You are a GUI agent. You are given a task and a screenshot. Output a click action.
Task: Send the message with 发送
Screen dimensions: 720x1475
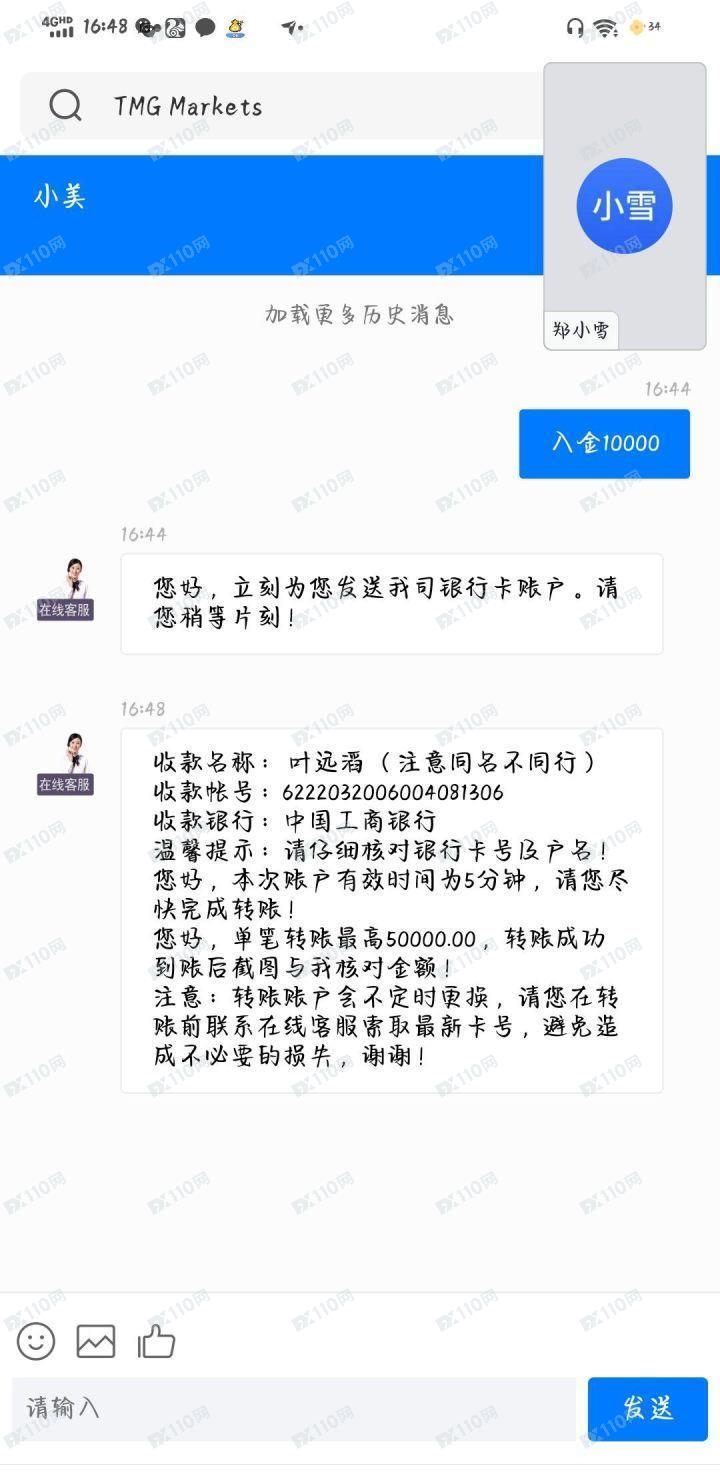coord(647,1408)
